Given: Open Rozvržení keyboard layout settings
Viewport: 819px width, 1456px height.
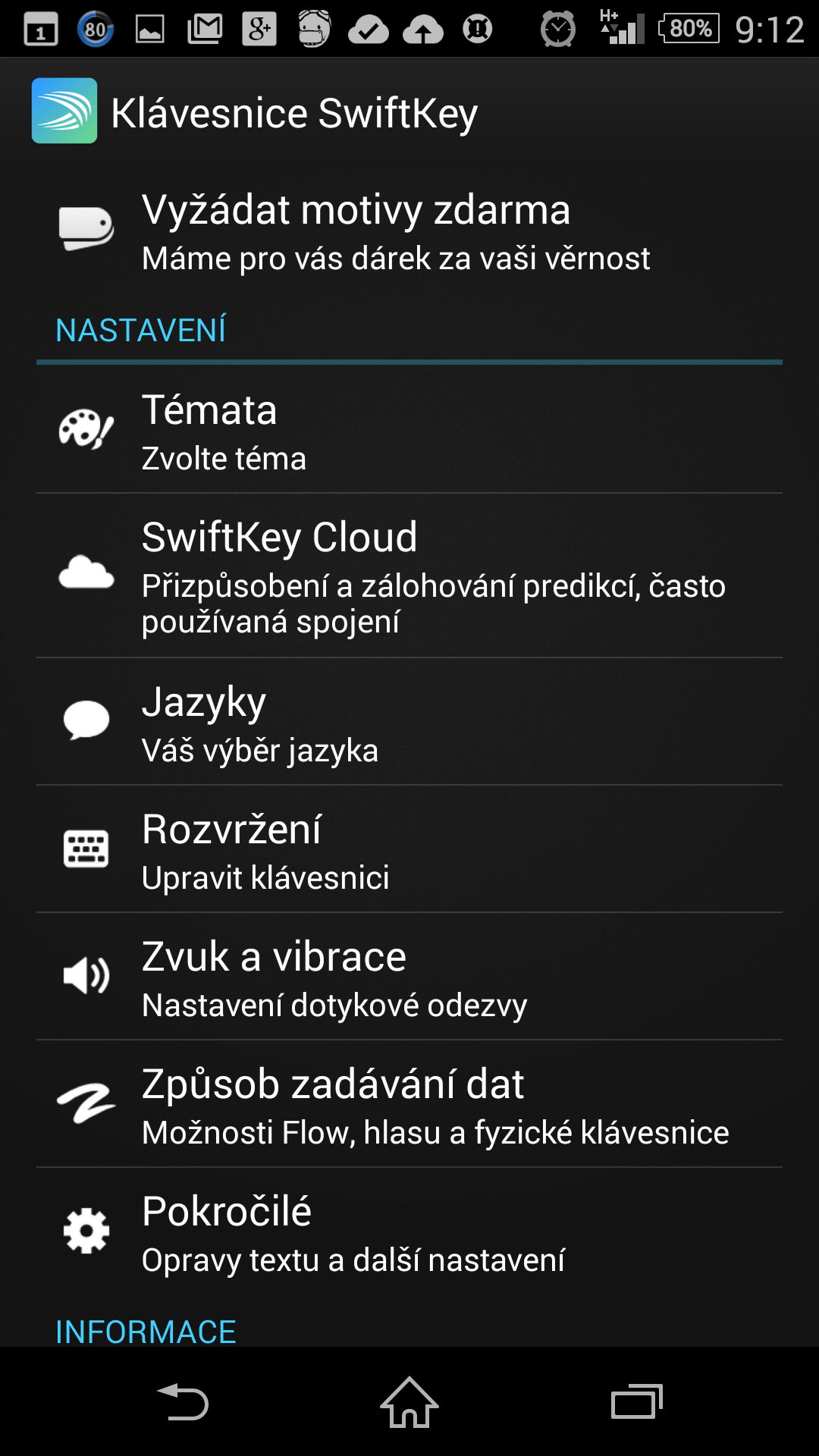Looking at the screenshot, I should click(x=409, y=849).
